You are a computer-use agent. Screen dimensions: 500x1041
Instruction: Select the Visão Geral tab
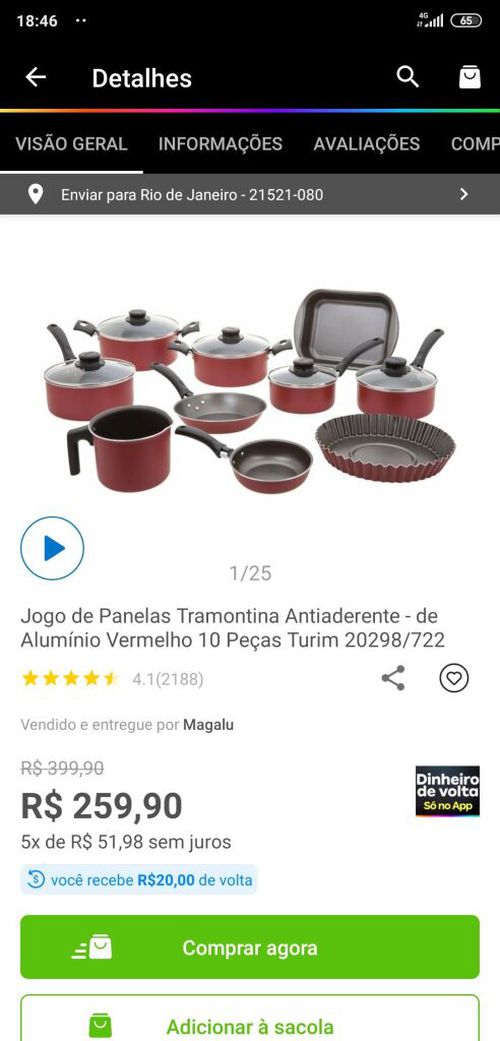[71, 144]
